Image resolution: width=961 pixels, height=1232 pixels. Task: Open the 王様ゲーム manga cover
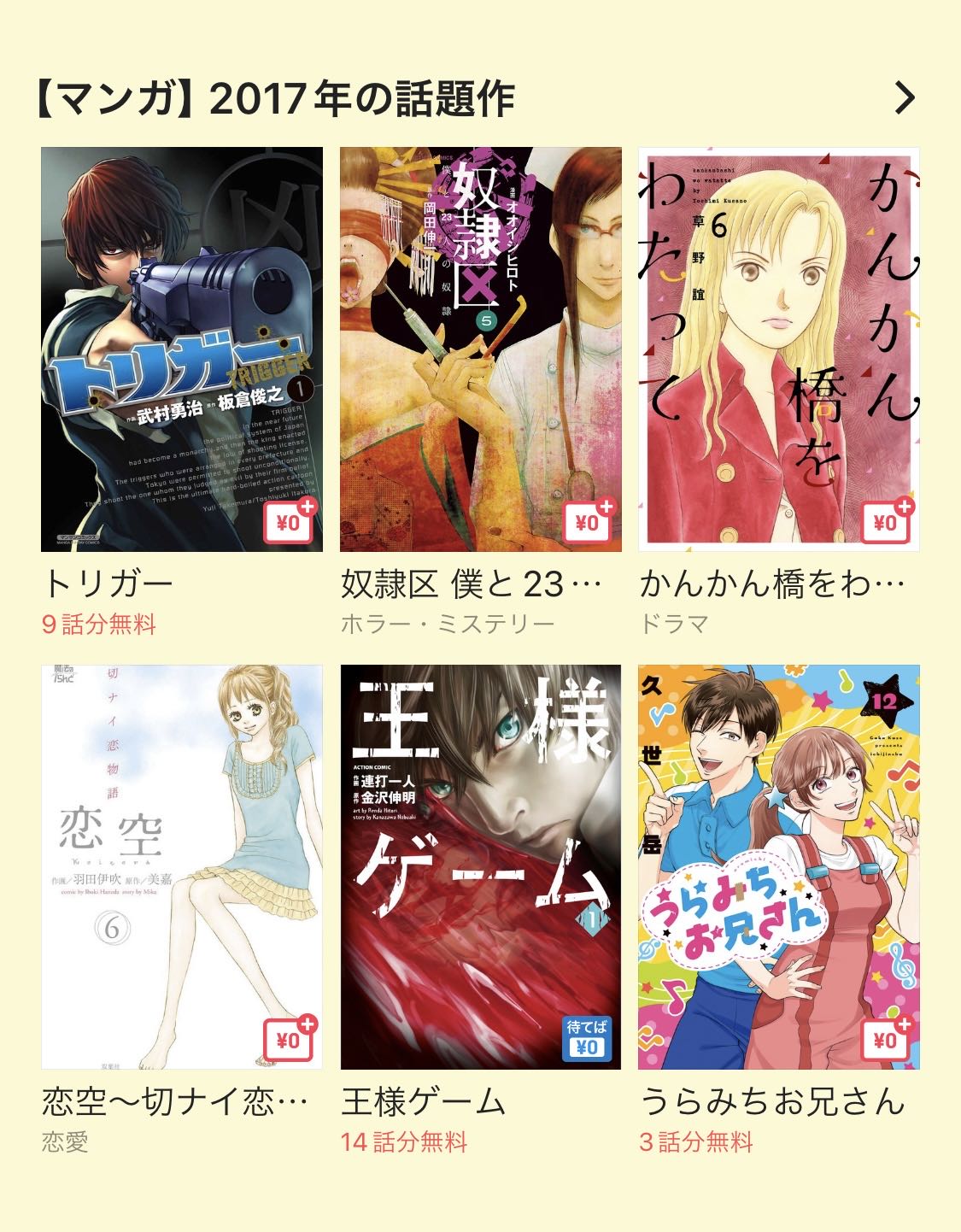click(x=480, y=866)
